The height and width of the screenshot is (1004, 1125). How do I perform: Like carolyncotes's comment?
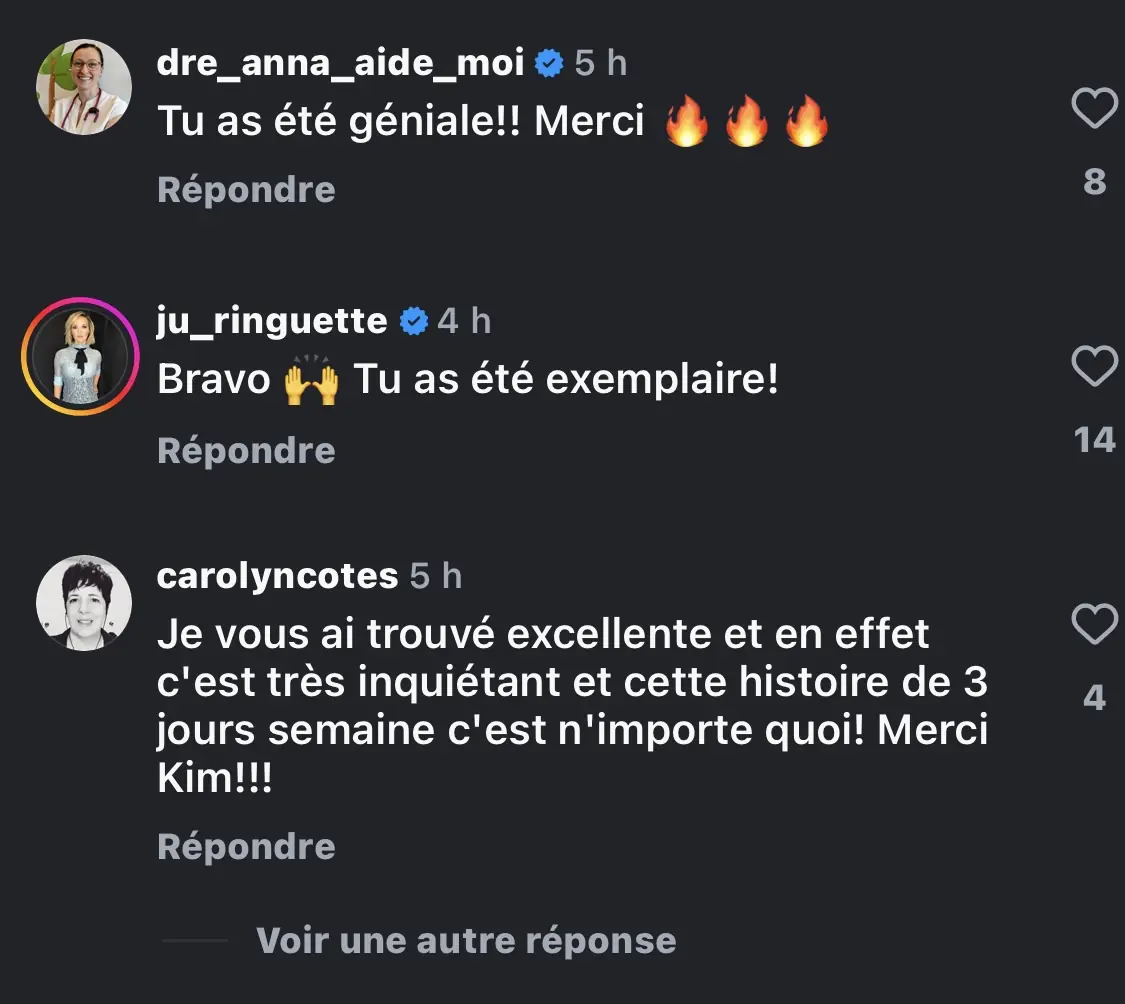(1093, 625)
